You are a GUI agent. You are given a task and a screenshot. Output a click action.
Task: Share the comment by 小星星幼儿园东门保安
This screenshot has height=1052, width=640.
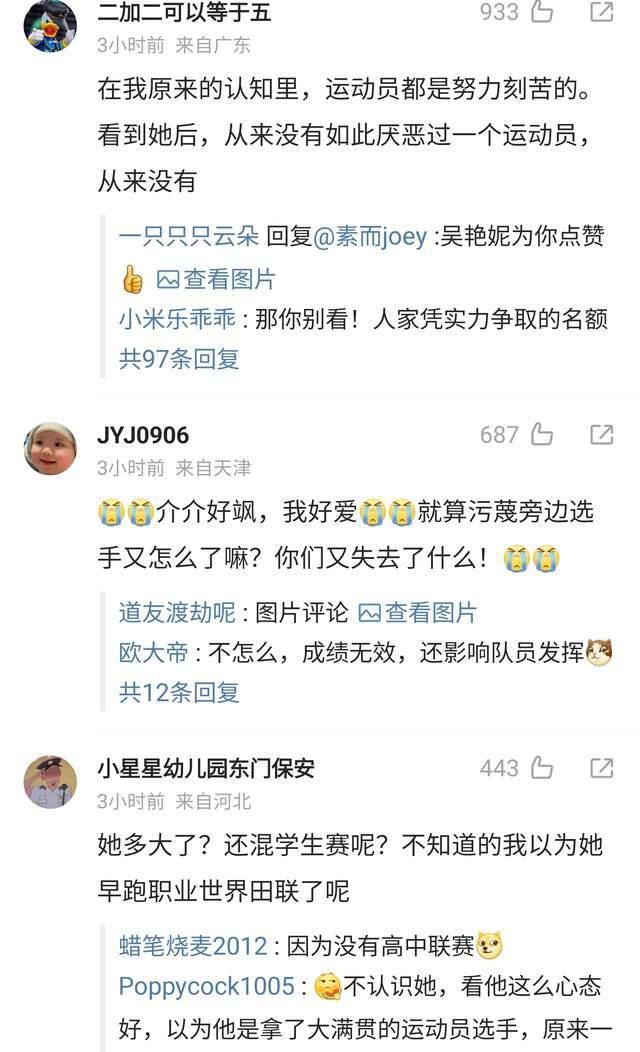602,767
